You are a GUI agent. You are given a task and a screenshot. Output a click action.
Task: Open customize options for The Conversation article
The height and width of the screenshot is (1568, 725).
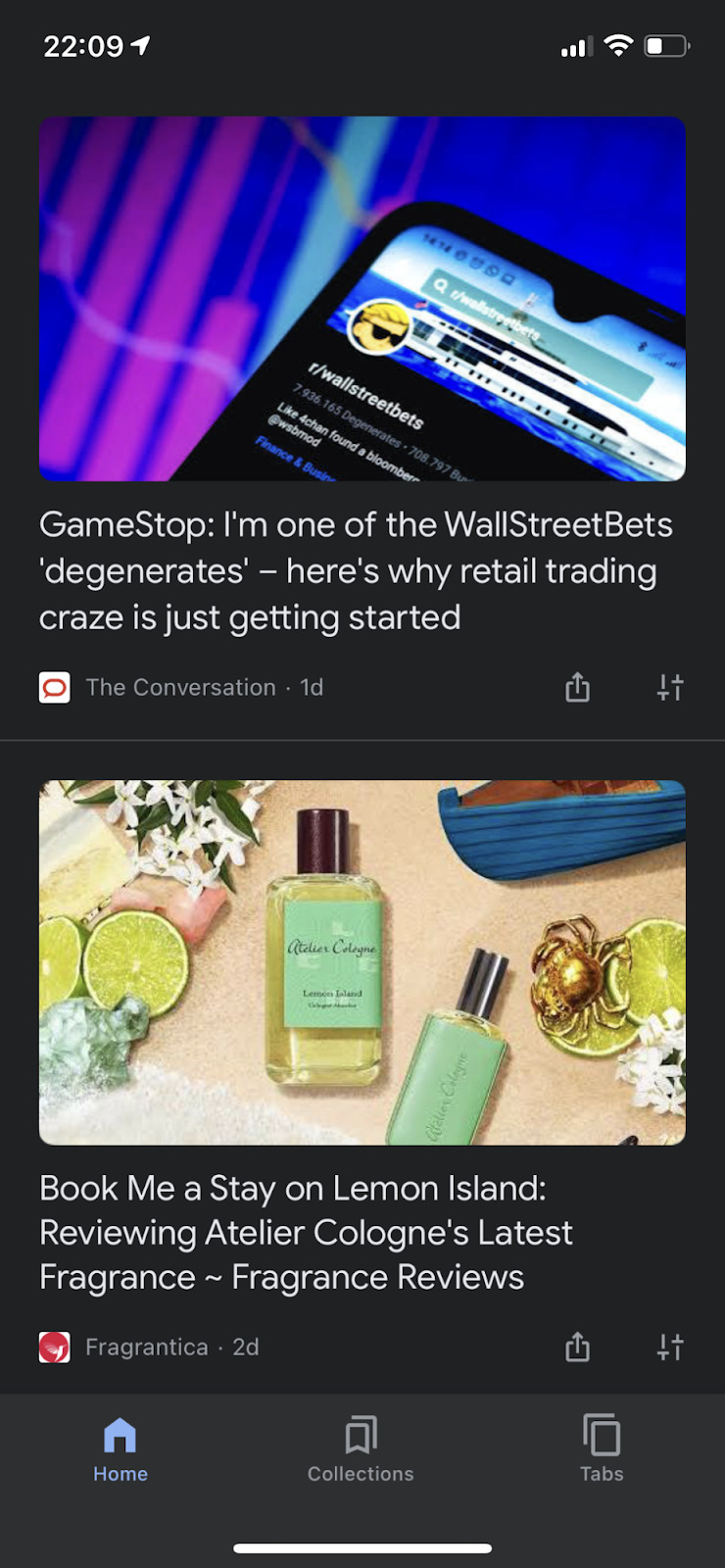670,688
